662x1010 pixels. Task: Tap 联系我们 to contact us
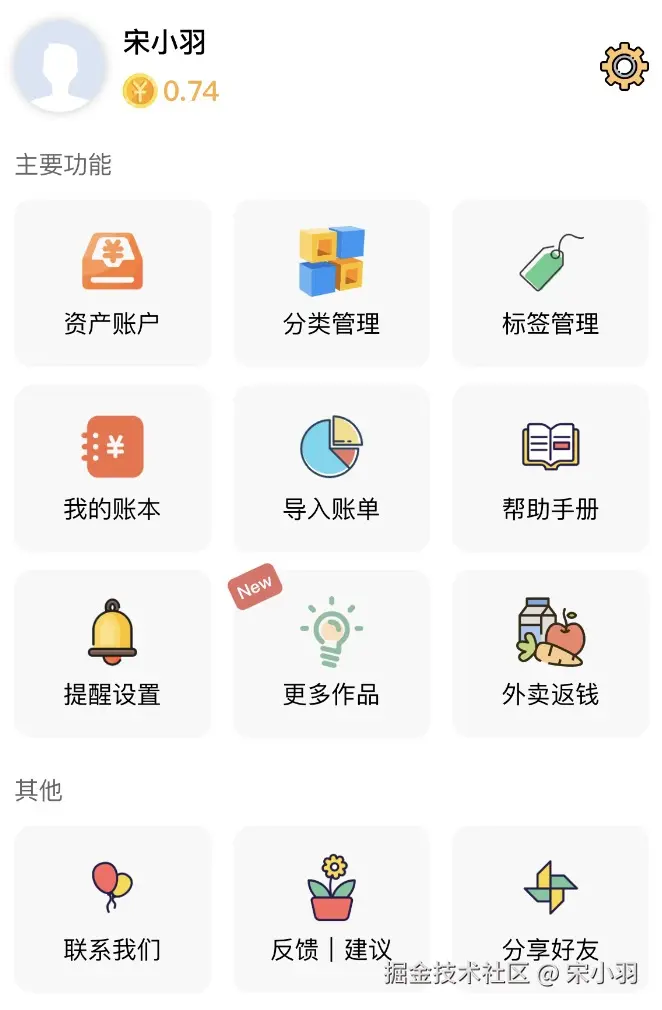pyautogui.click(x=112, y=908)
